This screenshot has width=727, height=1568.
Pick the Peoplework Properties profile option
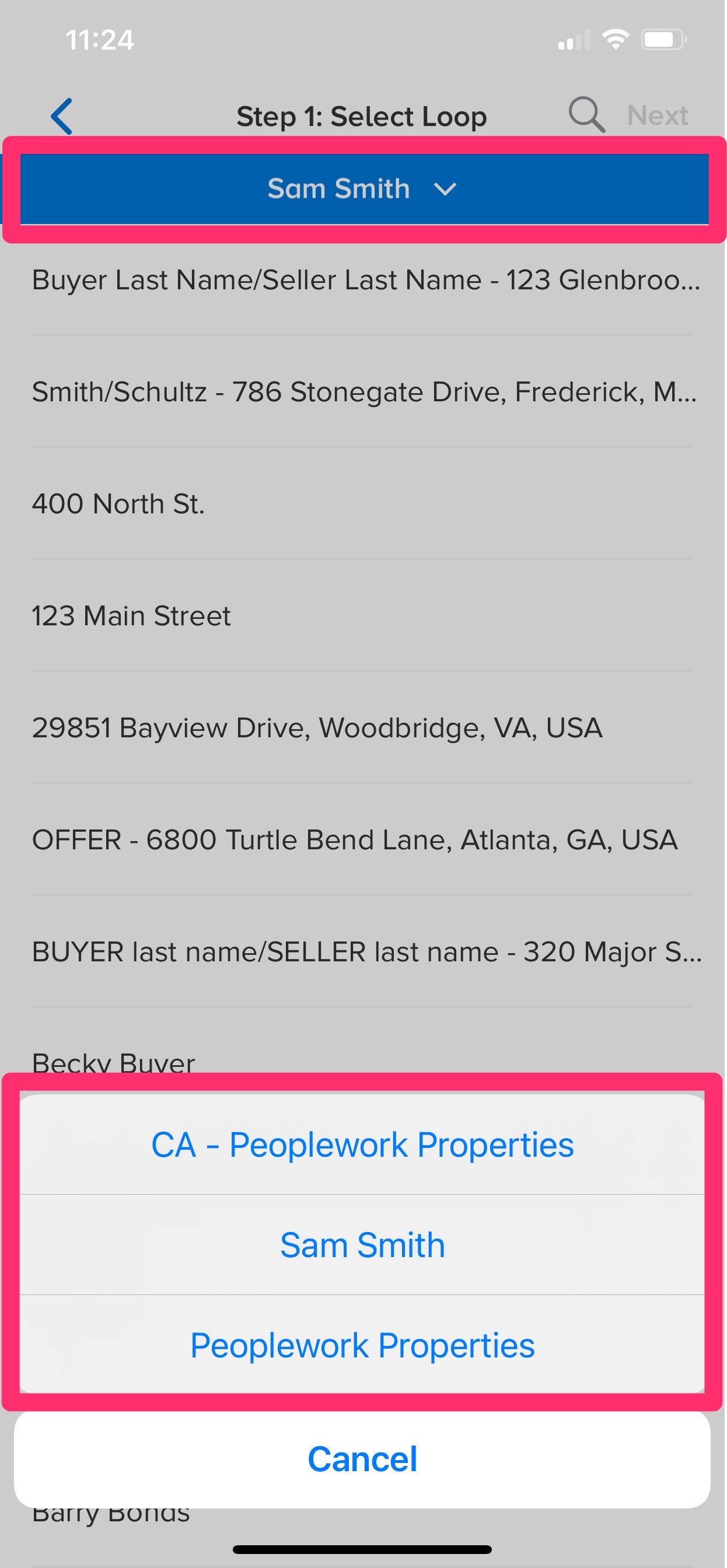coord(362,1345)
